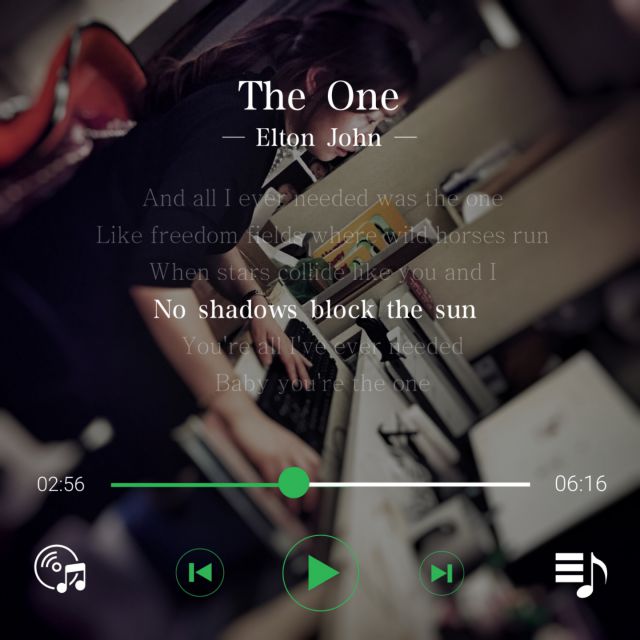Screen dimensions: 640x640
Task: Play the song The One
Action: pyautogui.click(x=320, y=573)
